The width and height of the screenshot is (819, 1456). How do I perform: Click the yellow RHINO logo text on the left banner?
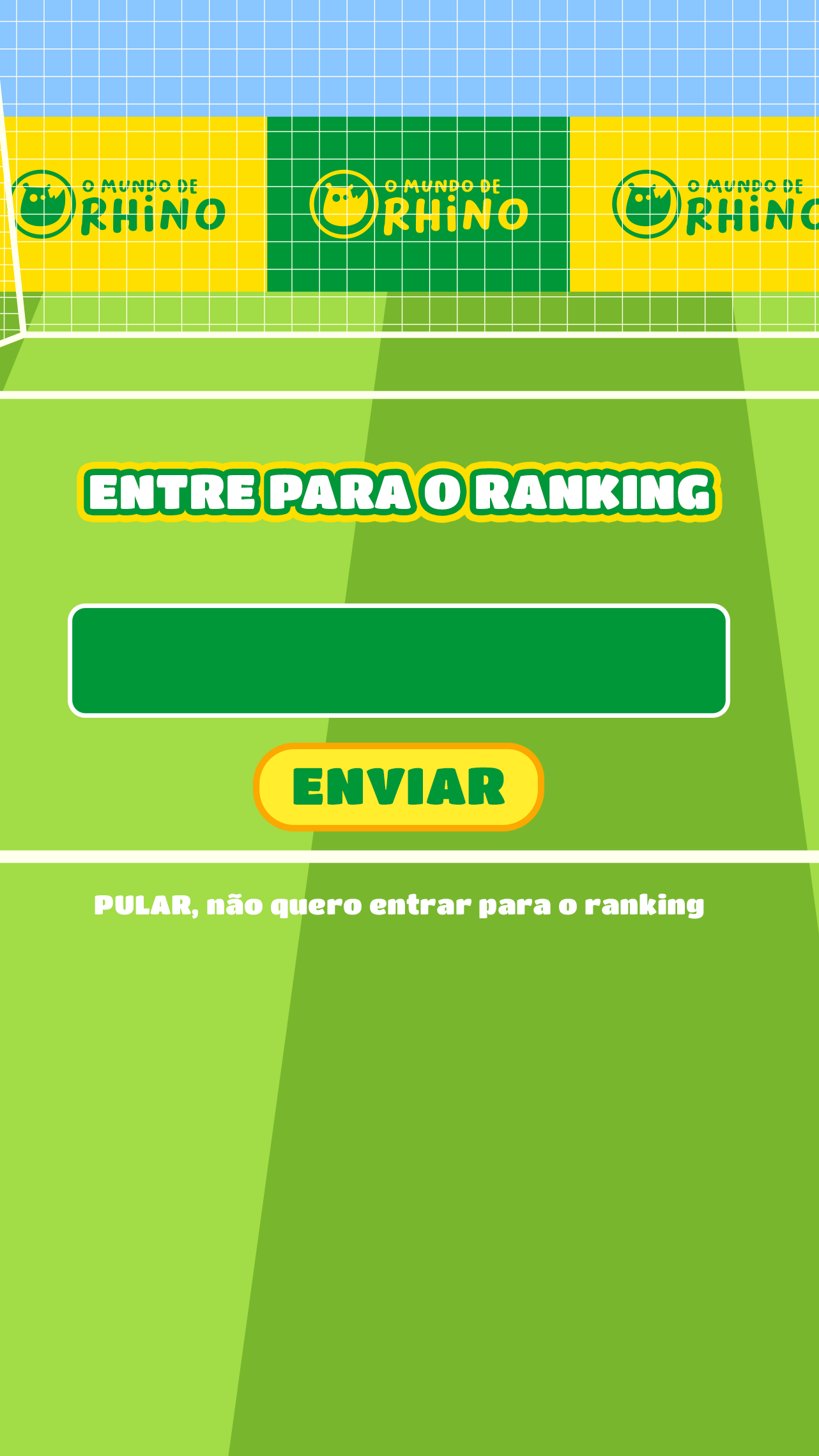153,214
